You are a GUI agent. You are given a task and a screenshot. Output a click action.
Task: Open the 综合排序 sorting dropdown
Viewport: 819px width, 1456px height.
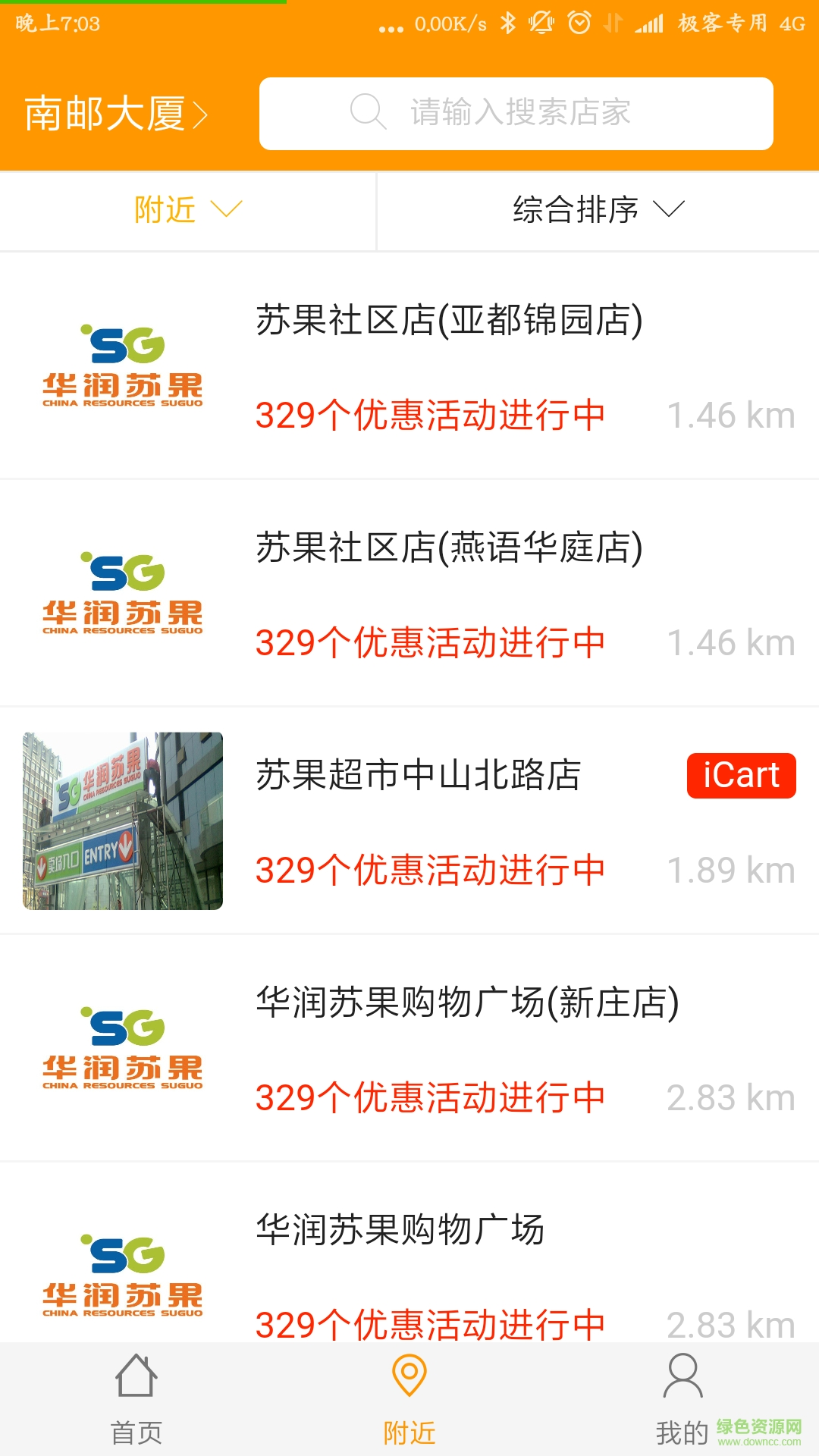click(595, 210)
